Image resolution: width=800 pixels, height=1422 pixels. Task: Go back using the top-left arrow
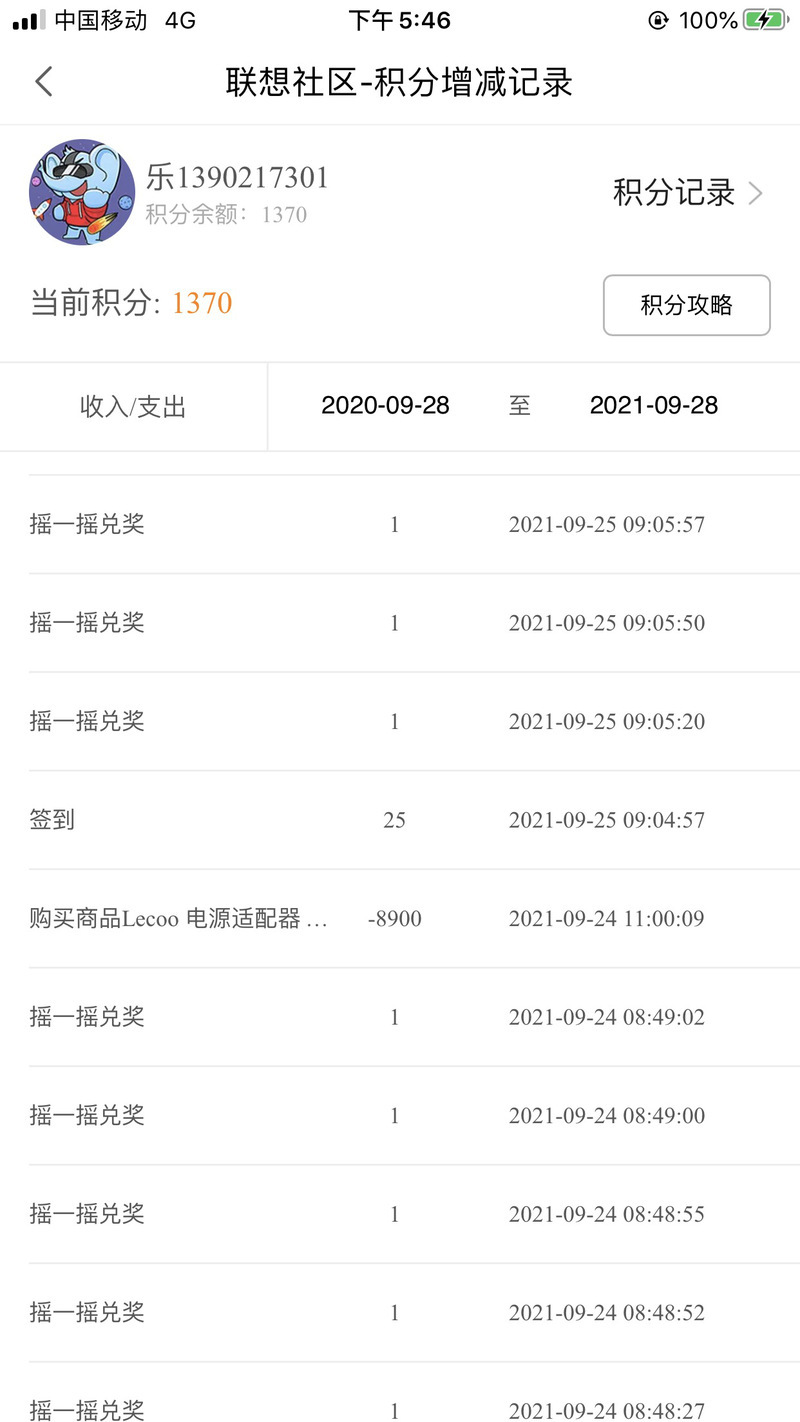[x=44, y=81]
